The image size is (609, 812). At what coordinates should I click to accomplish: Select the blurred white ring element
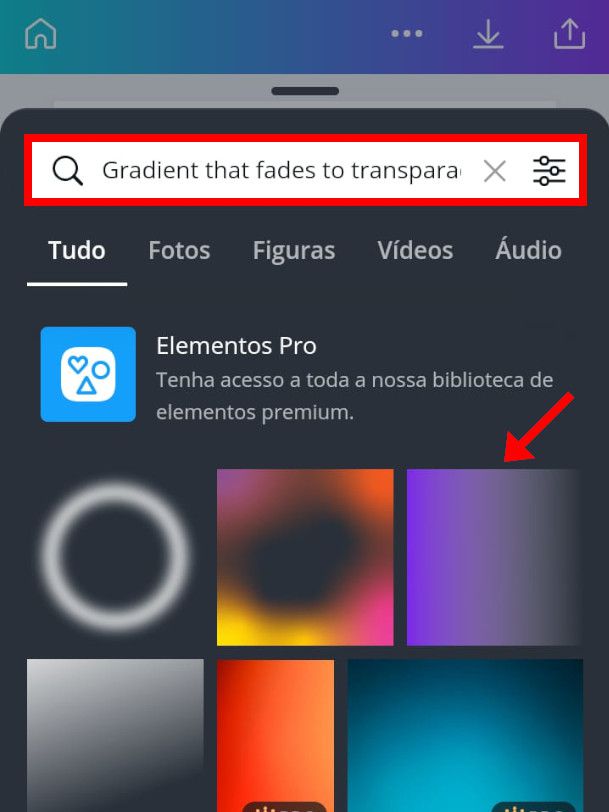point(115,553)
